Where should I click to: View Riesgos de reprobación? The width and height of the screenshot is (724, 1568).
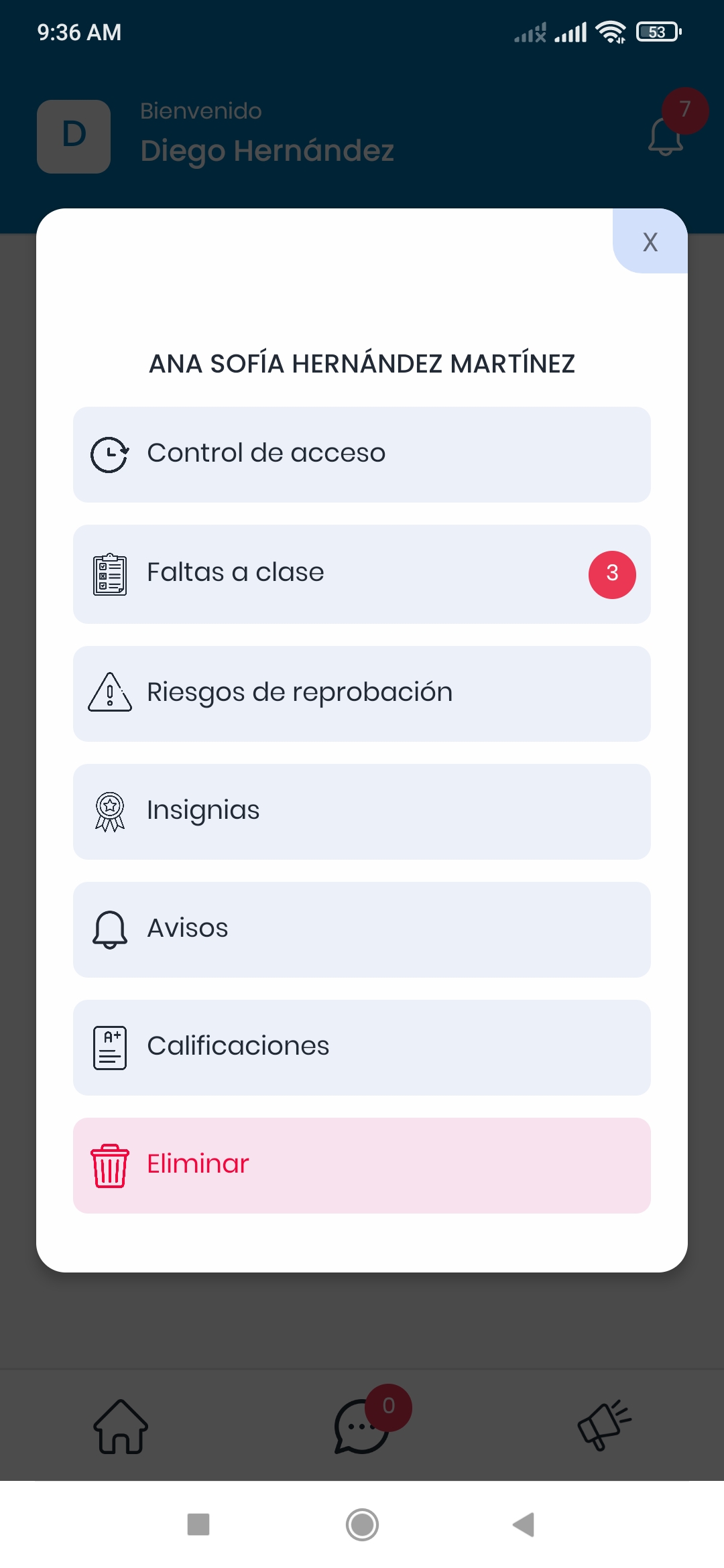point(362,694)
